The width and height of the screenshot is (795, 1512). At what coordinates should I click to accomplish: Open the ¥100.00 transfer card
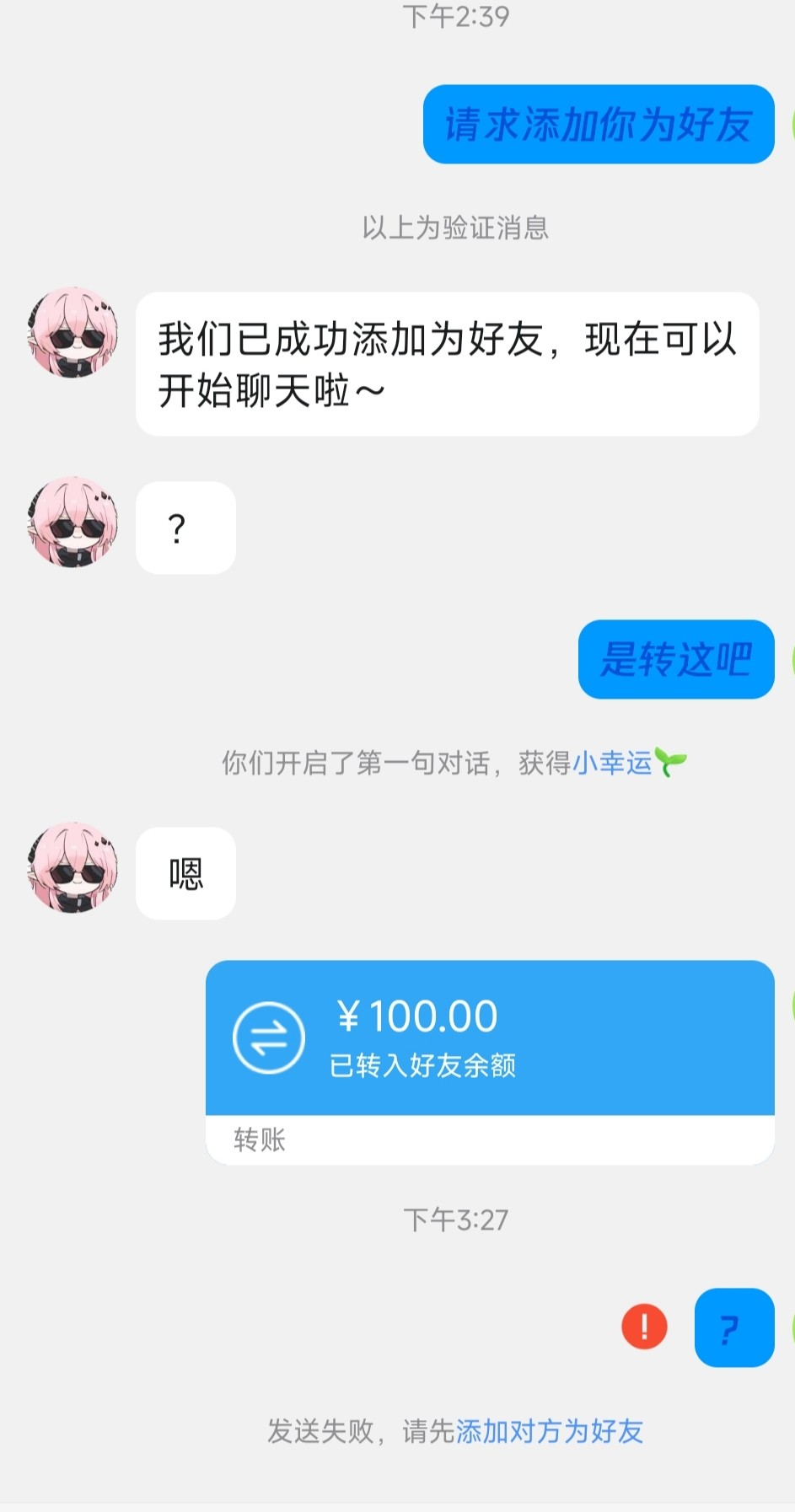489,1038
